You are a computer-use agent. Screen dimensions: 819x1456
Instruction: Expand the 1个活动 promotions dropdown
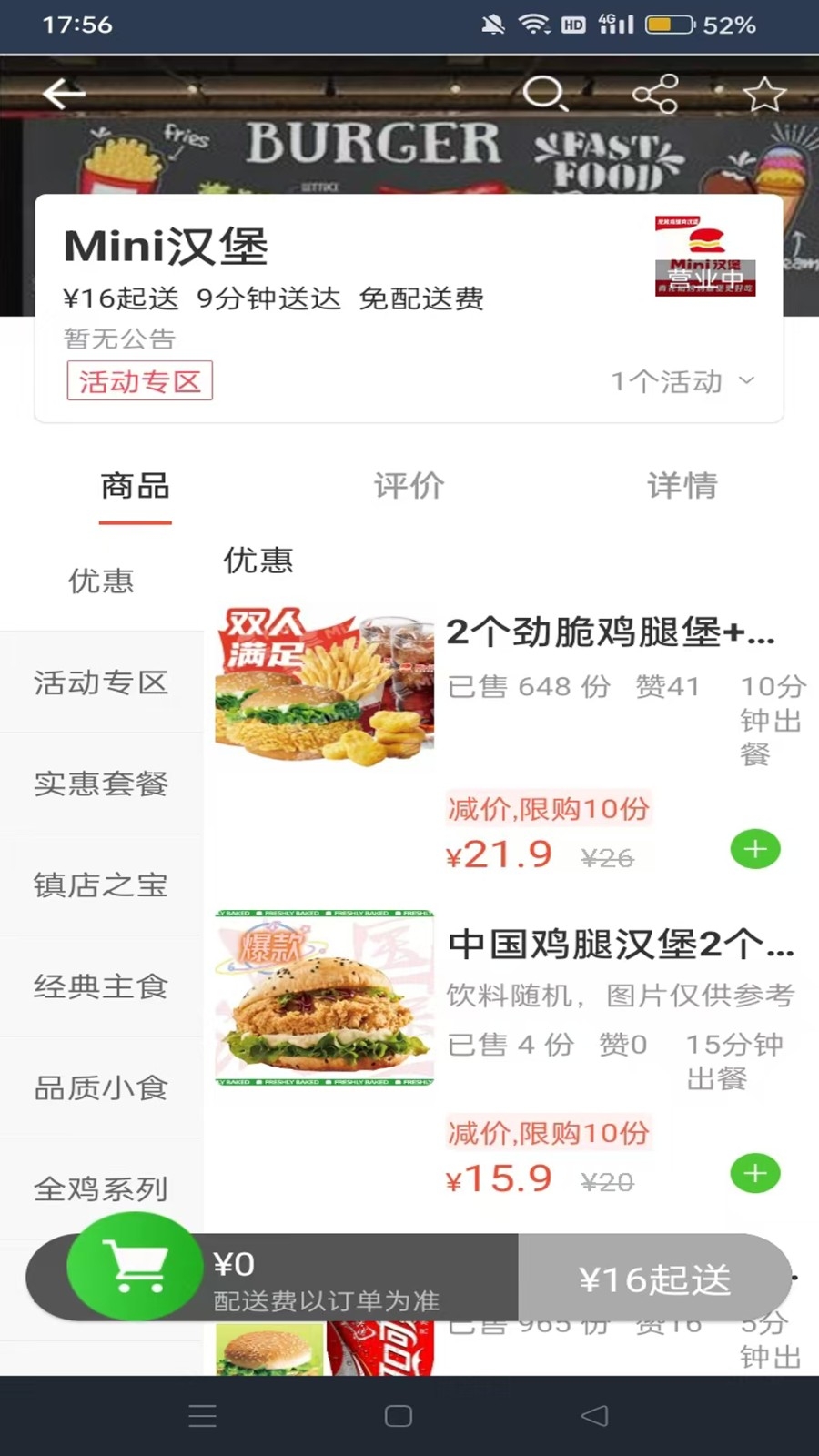682,381
